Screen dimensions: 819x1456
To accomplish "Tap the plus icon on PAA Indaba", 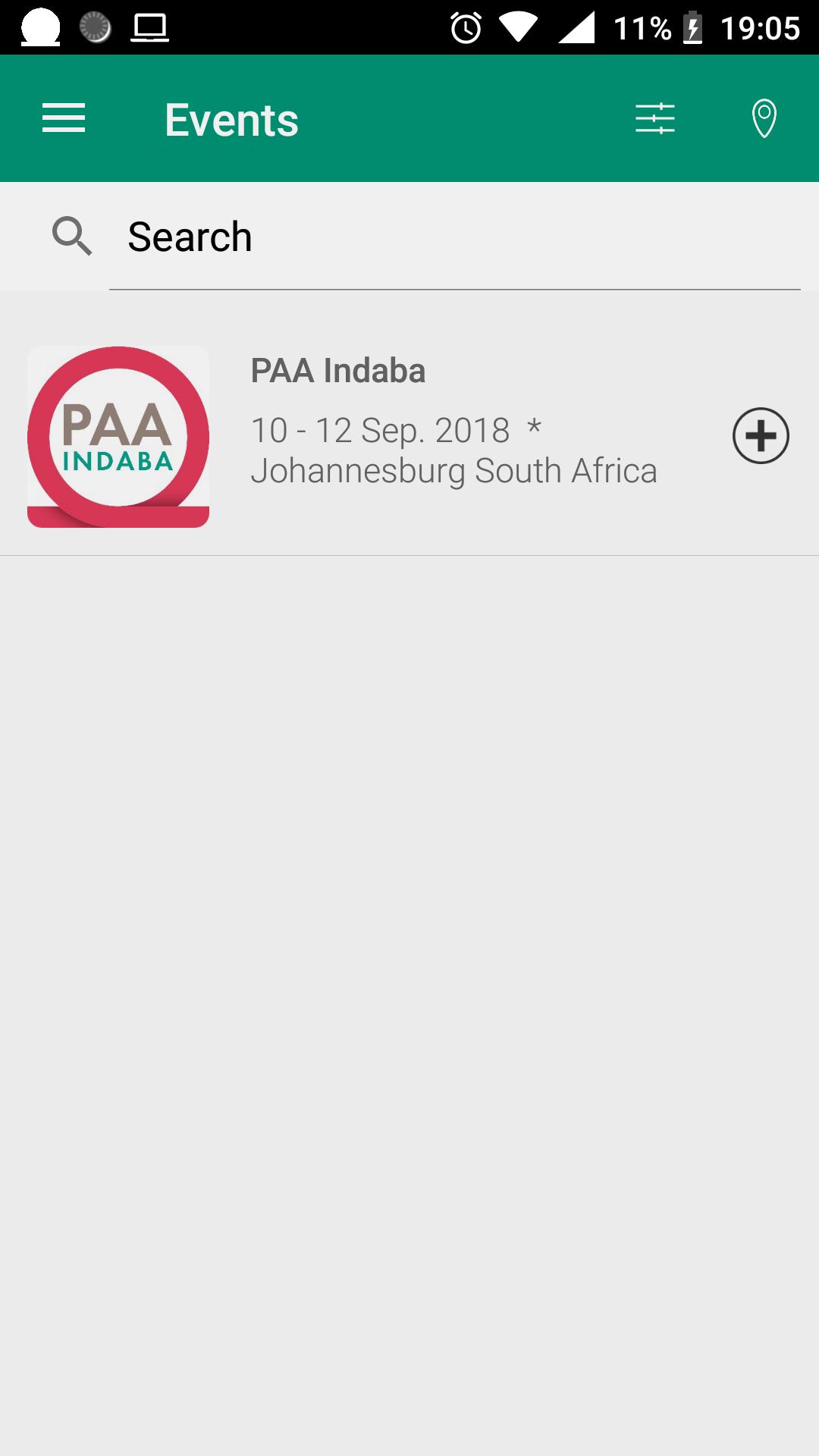I will (761, 436).
